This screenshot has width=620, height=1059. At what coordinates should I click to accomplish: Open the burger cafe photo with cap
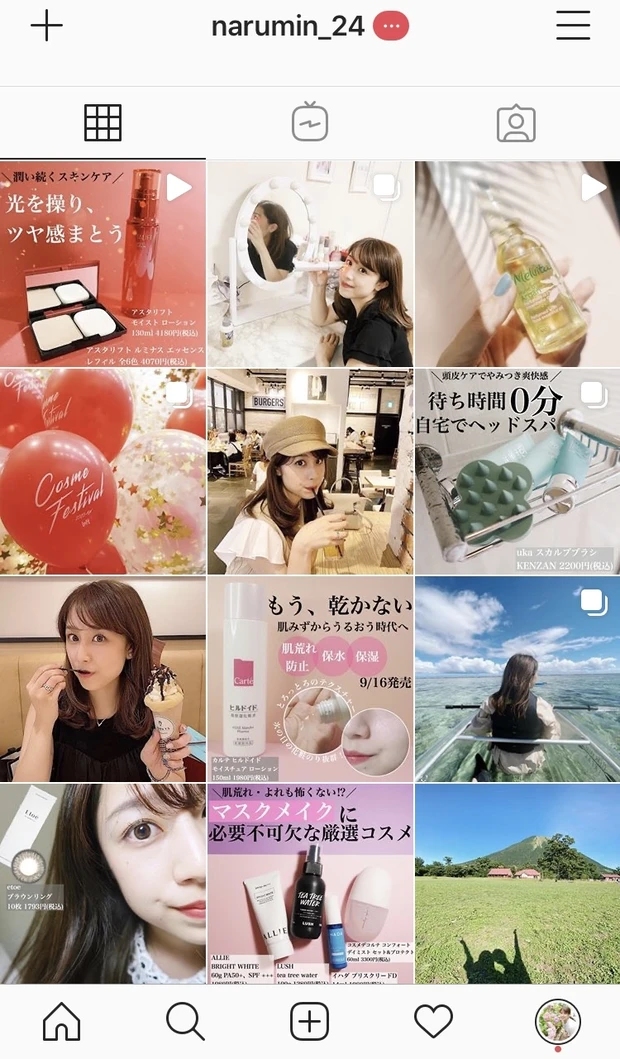310,471
